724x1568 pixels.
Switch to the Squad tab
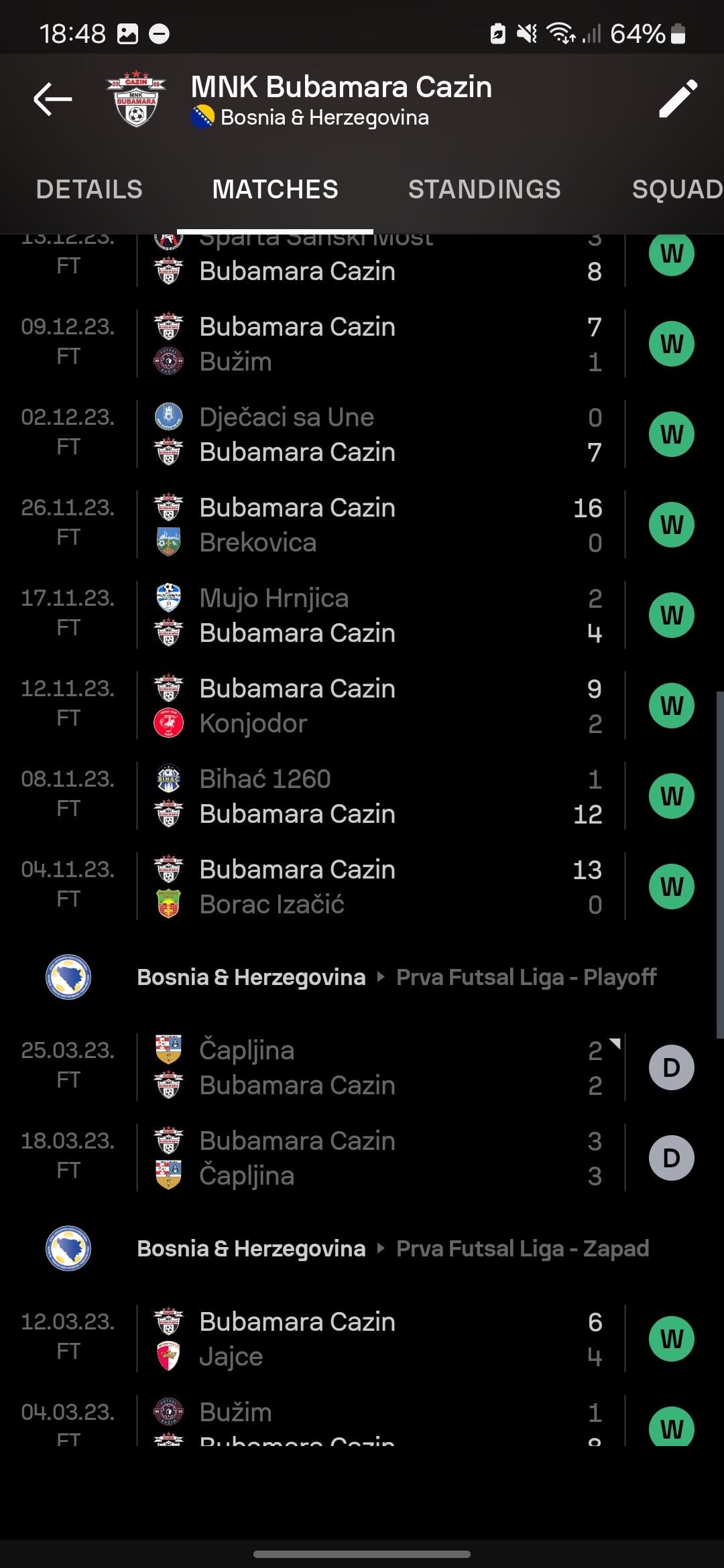pos(677,190)
